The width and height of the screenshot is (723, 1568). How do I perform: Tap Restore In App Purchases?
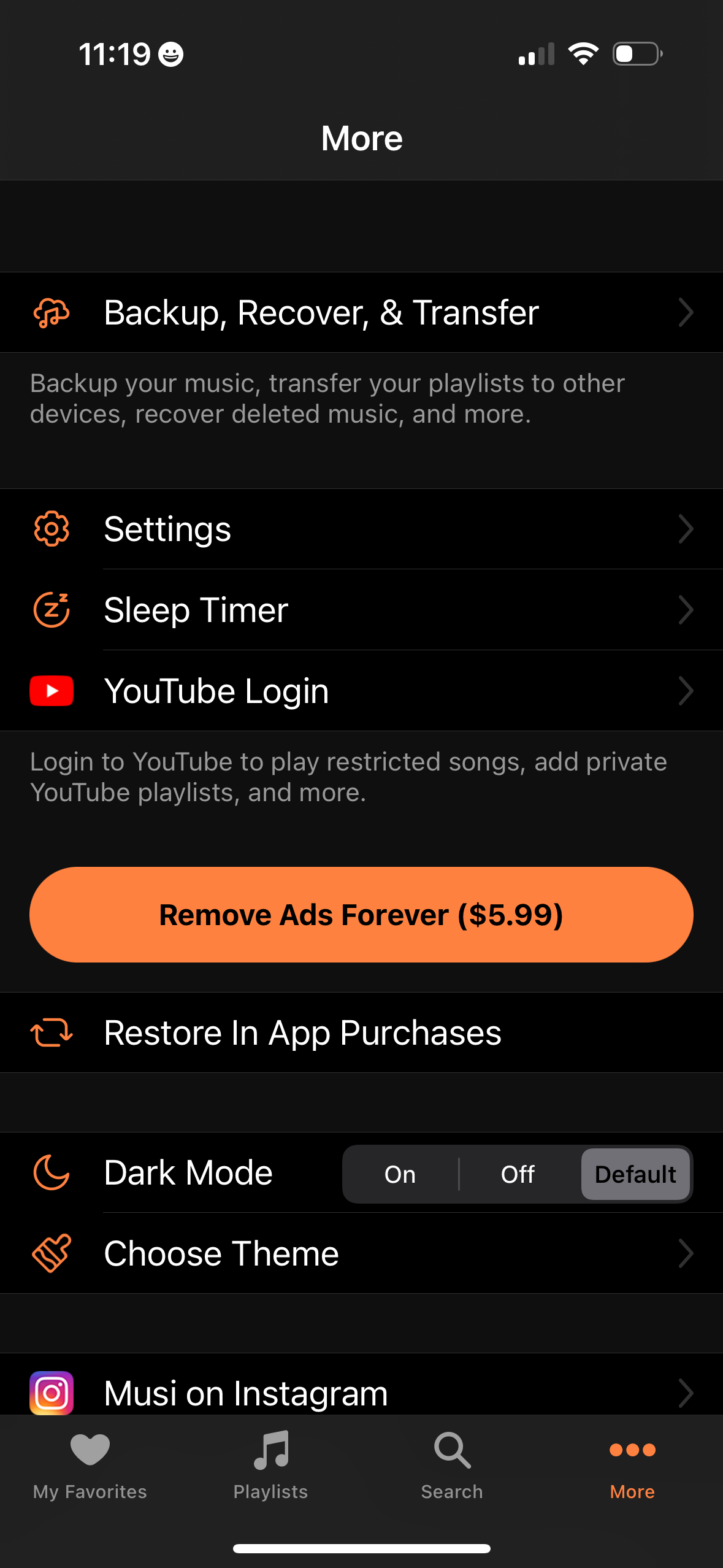[x=302, y=1032]
